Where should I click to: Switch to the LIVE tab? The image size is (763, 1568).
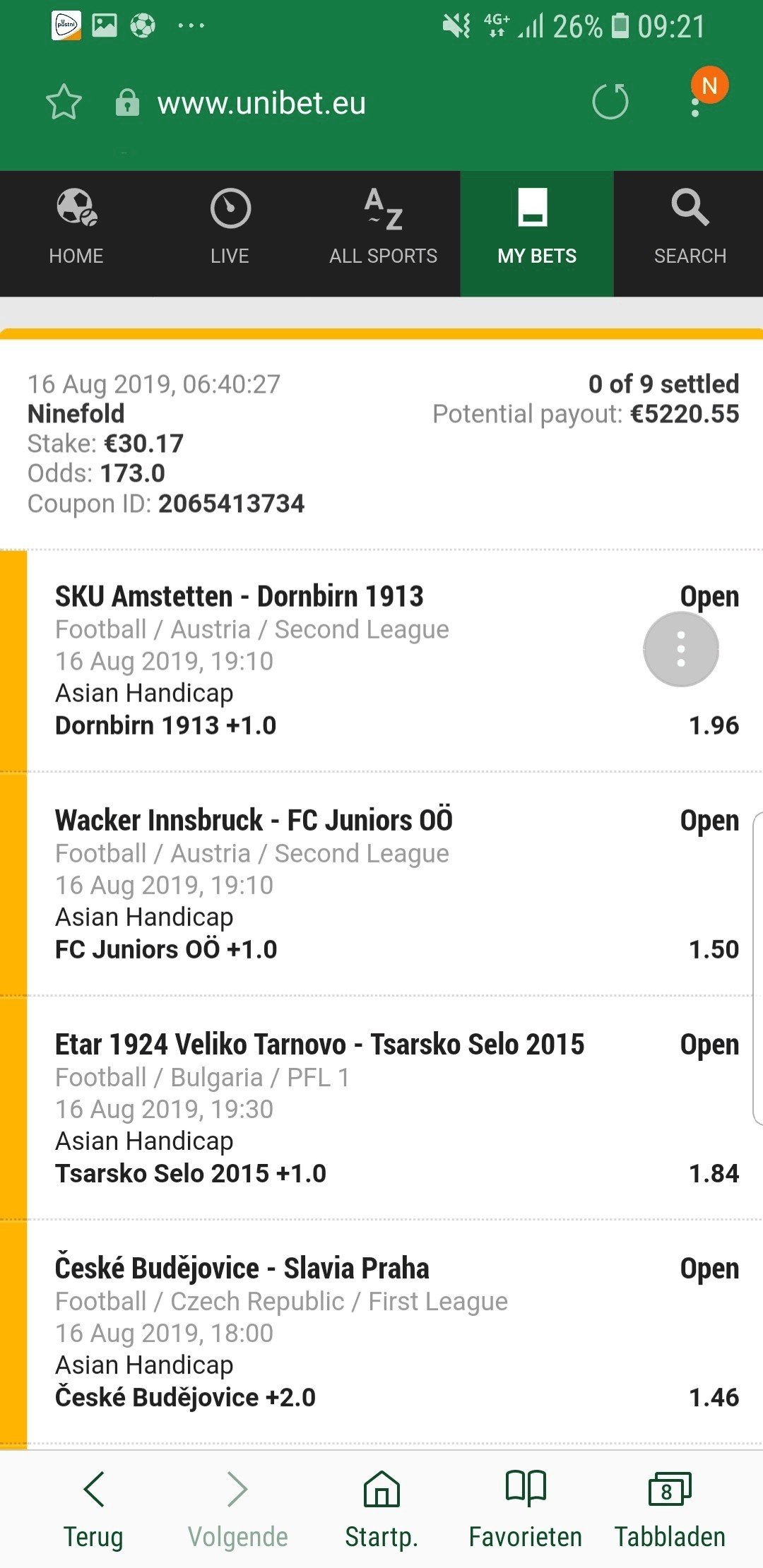point(230,233)
